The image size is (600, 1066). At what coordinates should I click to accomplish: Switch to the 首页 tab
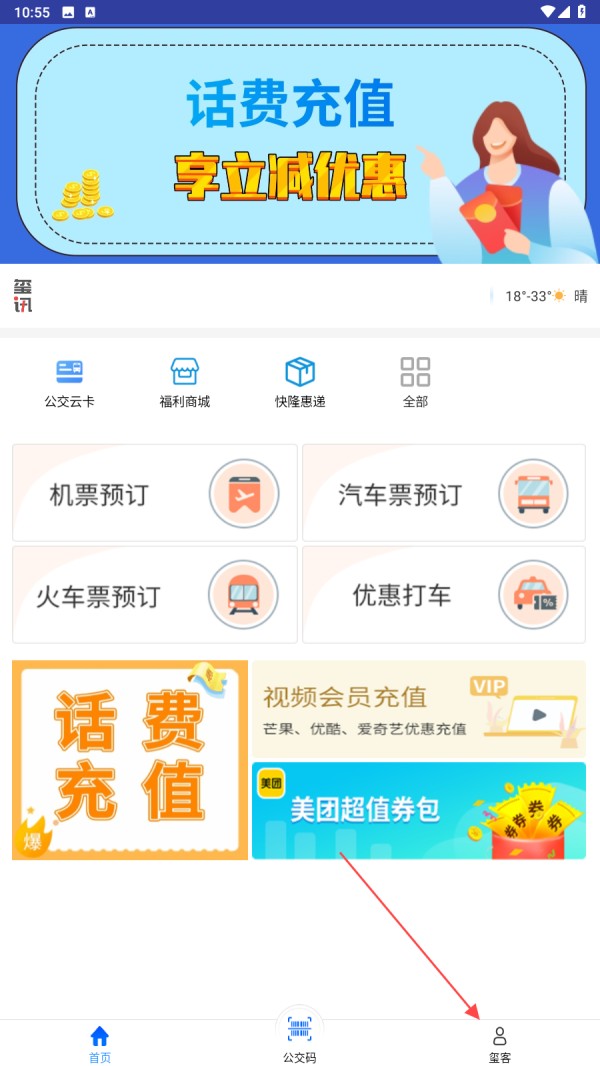(x=100, y=1044)
